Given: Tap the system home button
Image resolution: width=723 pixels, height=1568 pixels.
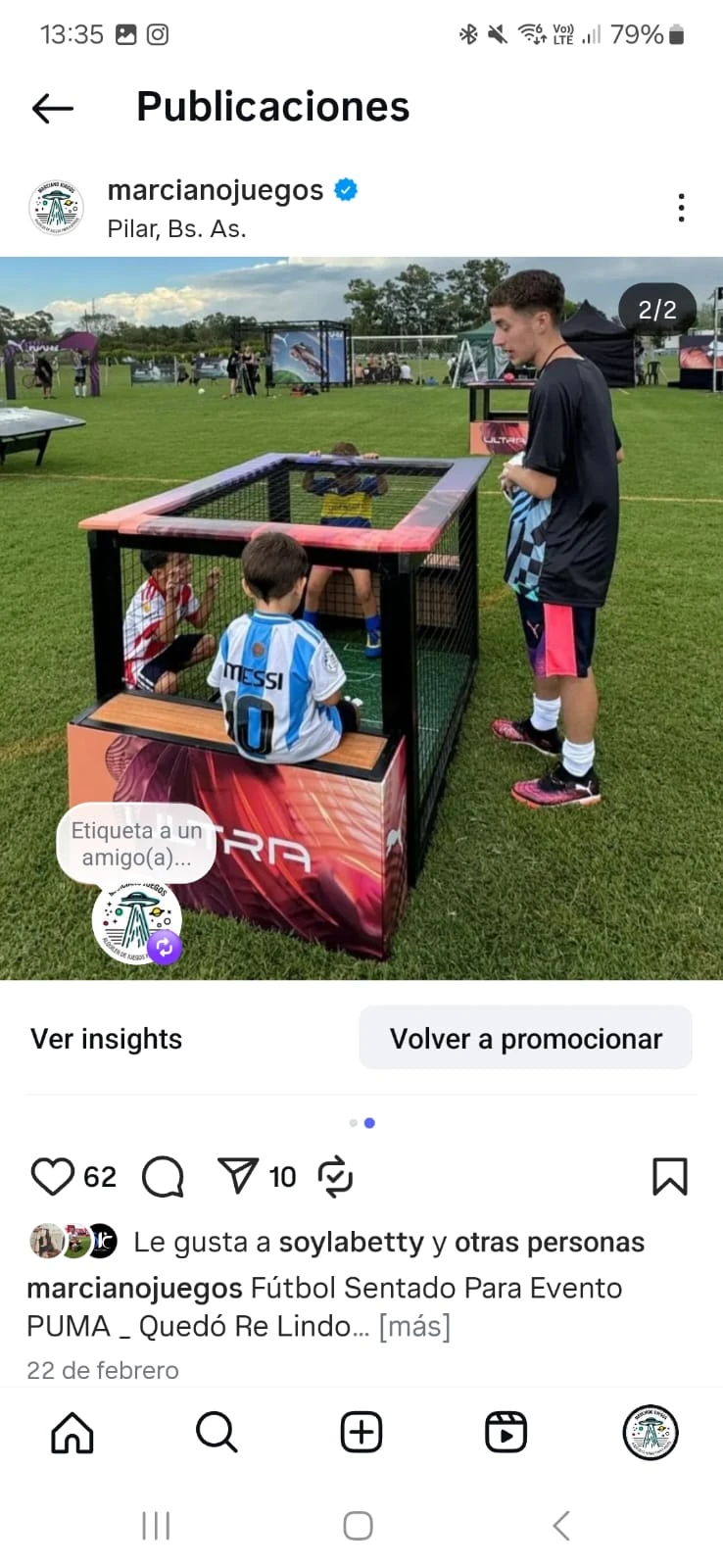Looking at the screenshot, I should [358, 1526].
